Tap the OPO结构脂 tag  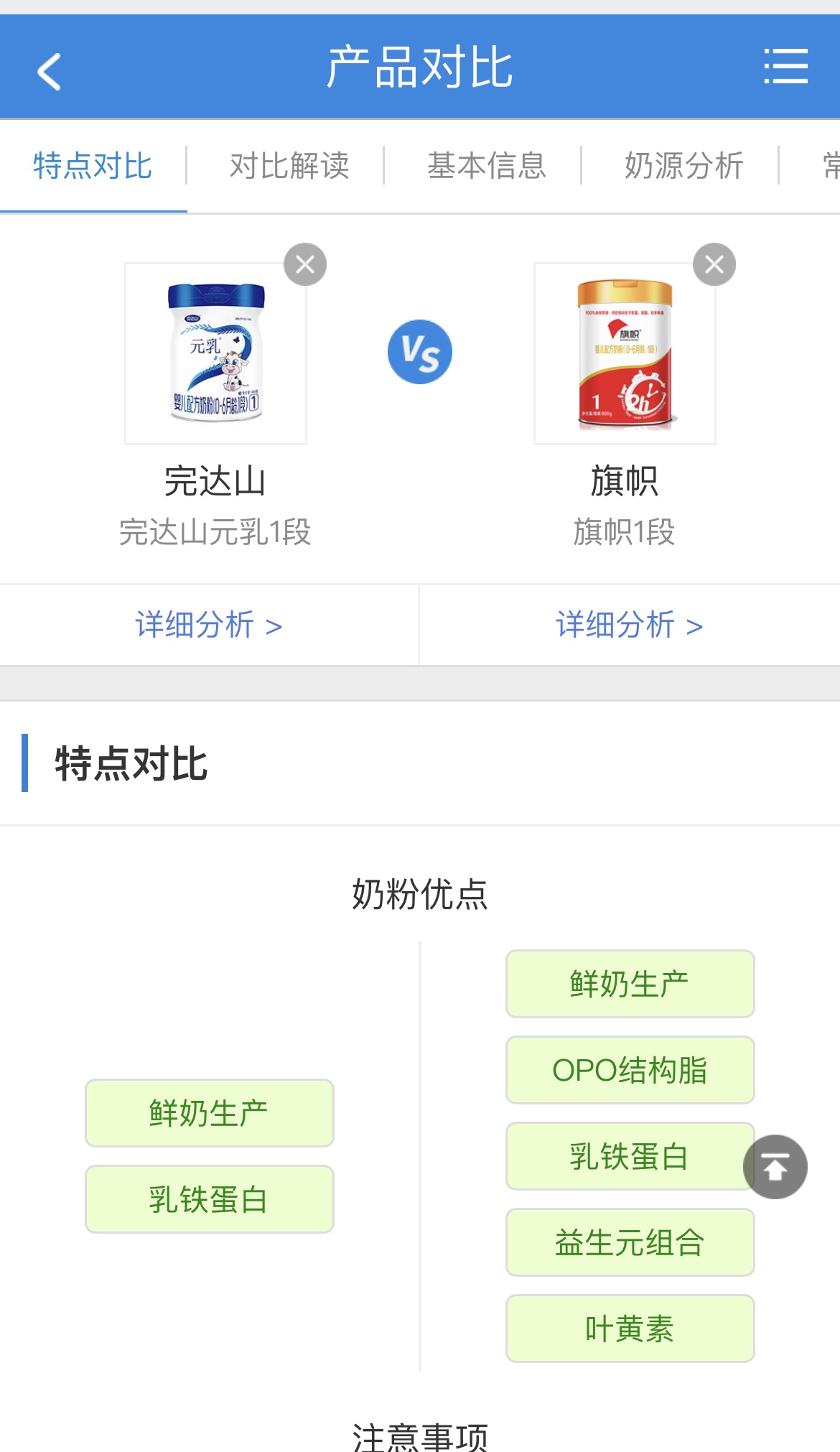630,1070
